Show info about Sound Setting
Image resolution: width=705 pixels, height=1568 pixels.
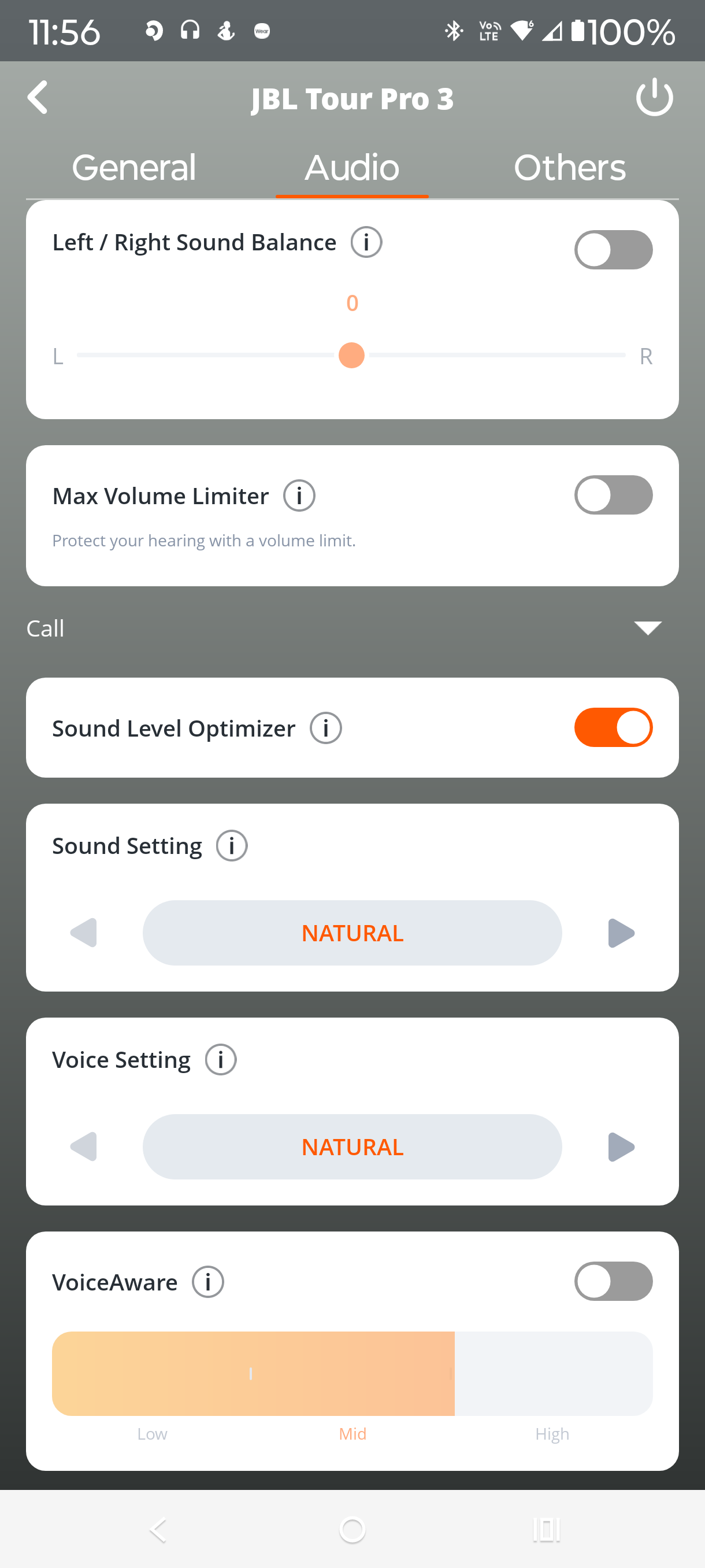232,846
